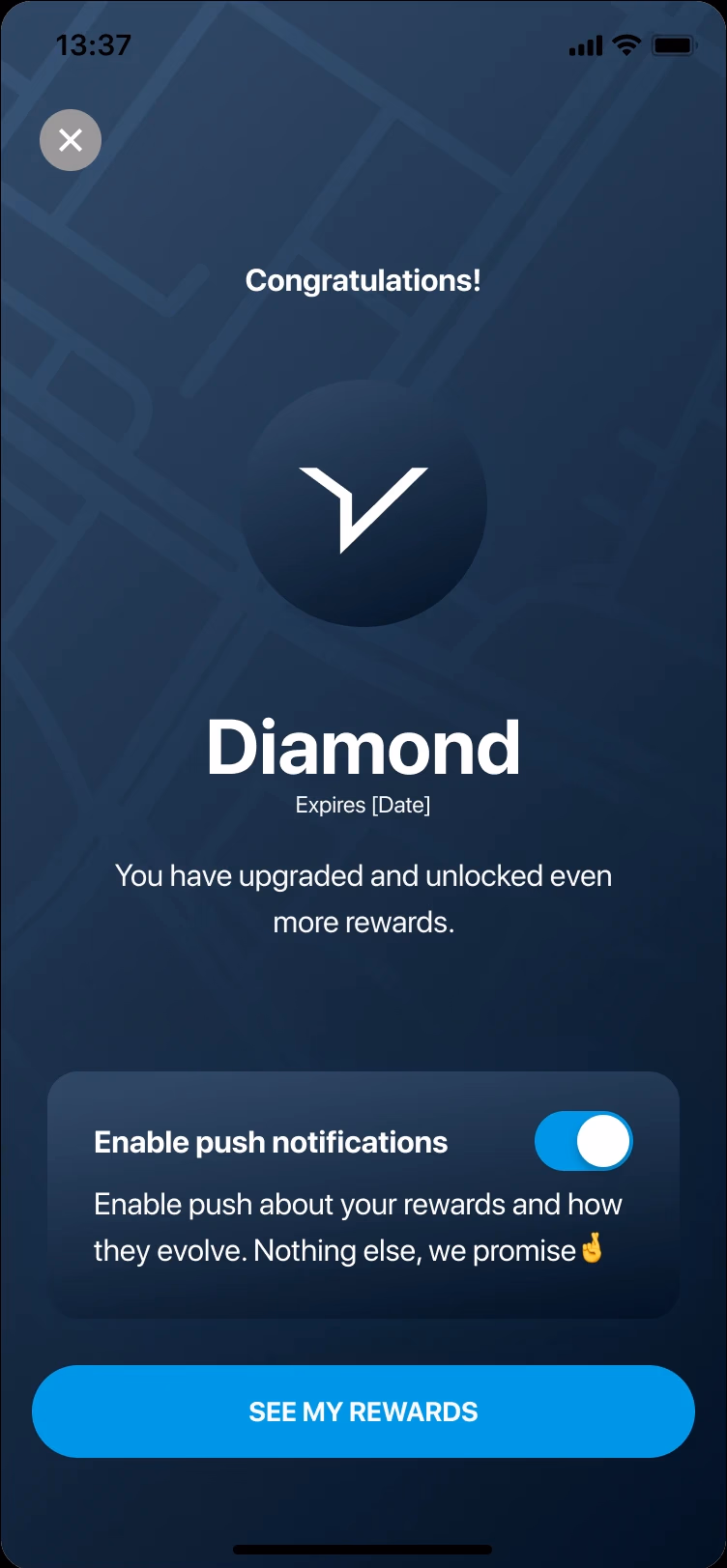Image resolution: width=727 pixels, height=1568 pixels.
Task: Tap Enable push notifications label text
Action: (270, 1141)
